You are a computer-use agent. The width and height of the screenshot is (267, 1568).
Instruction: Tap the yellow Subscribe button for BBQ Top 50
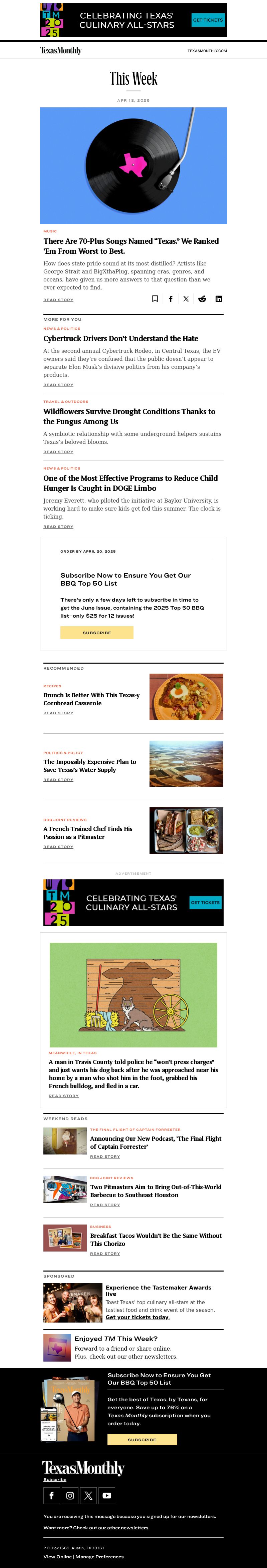coord(96,632)
